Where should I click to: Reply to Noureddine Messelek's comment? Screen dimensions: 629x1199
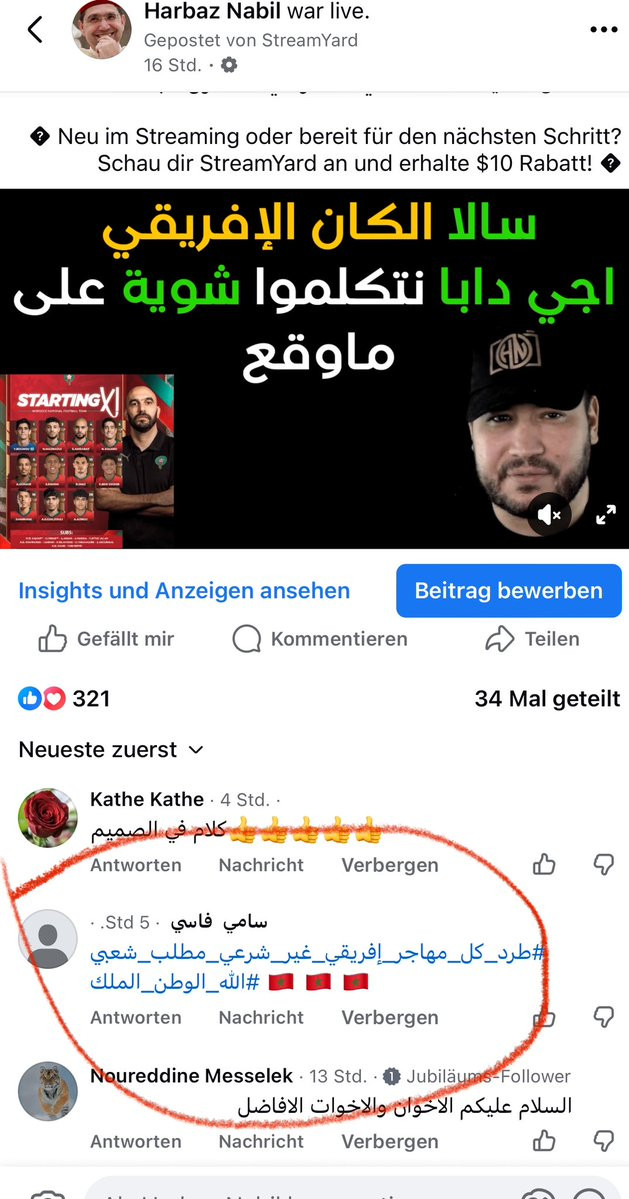point(135,1141)
